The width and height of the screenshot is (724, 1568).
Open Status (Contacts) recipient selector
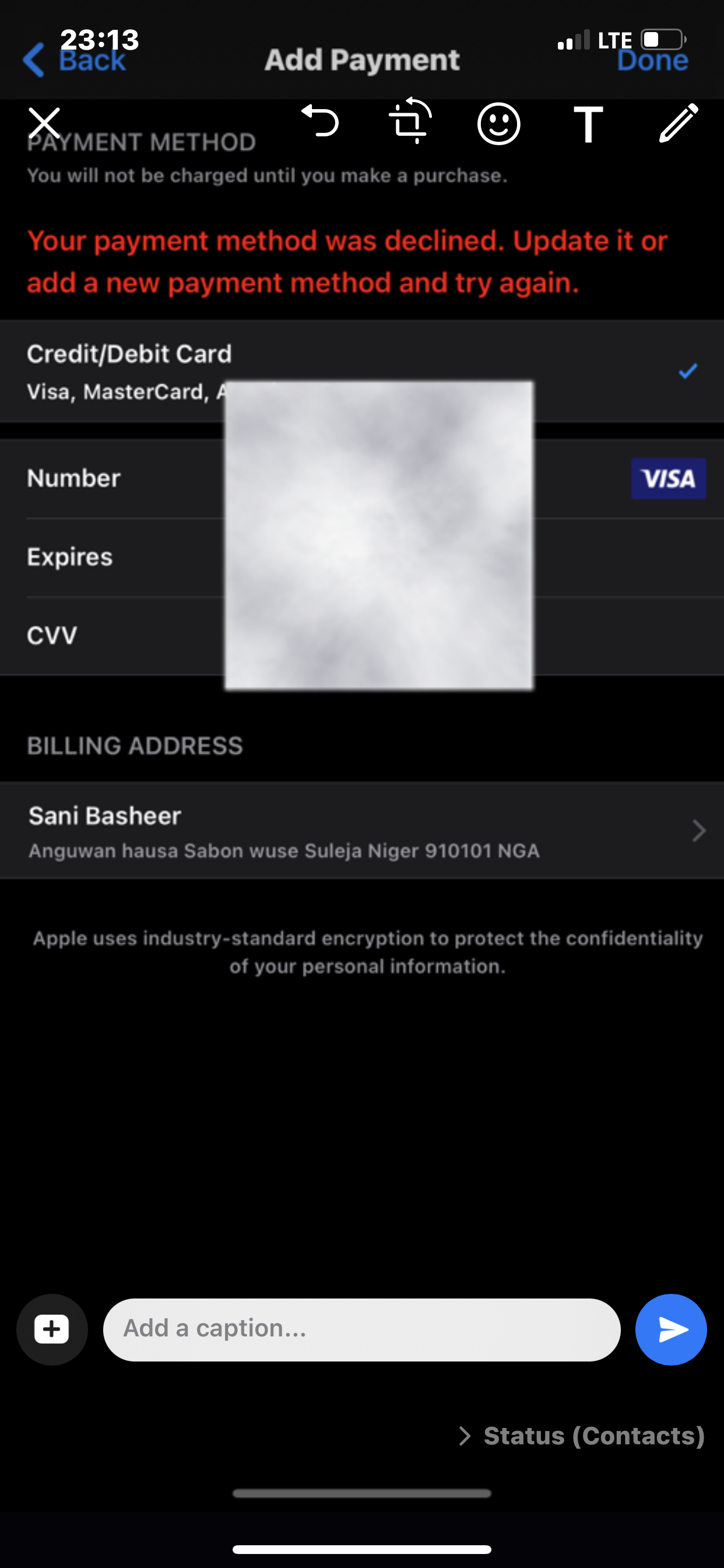coord(582,1436)
